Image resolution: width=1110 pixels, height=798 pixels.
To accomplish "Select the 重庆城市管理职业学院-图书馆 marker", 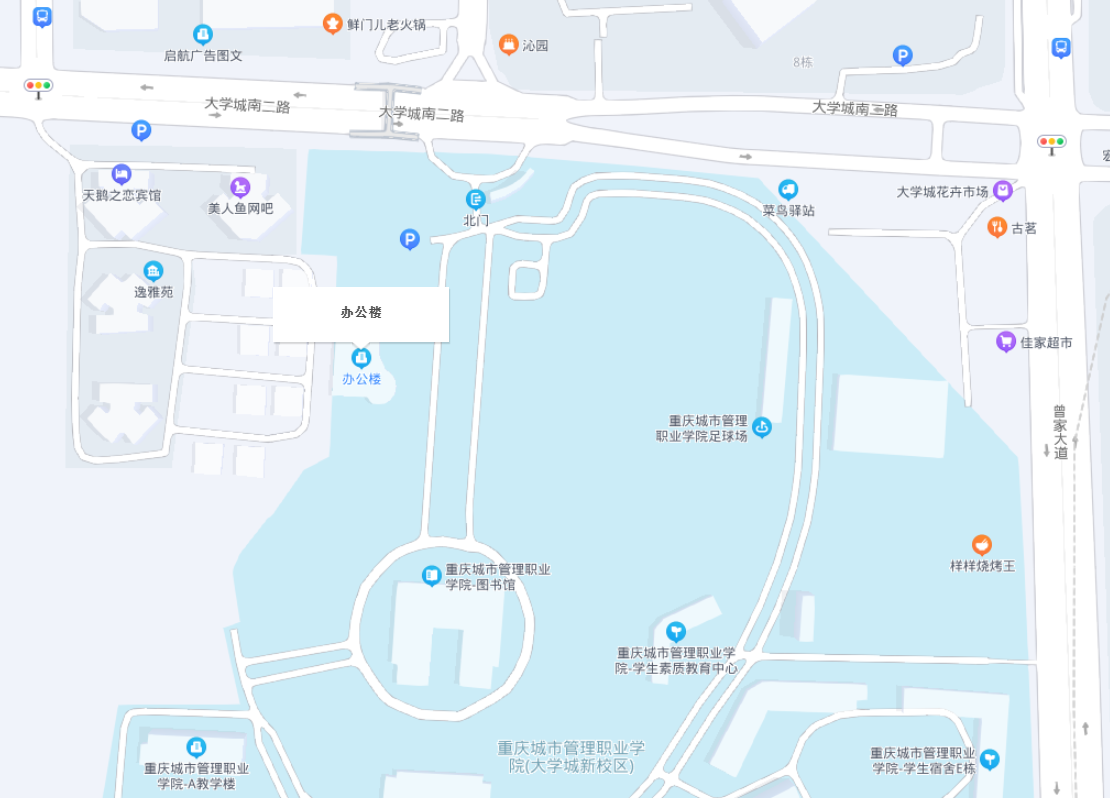I will pos(431,575).
